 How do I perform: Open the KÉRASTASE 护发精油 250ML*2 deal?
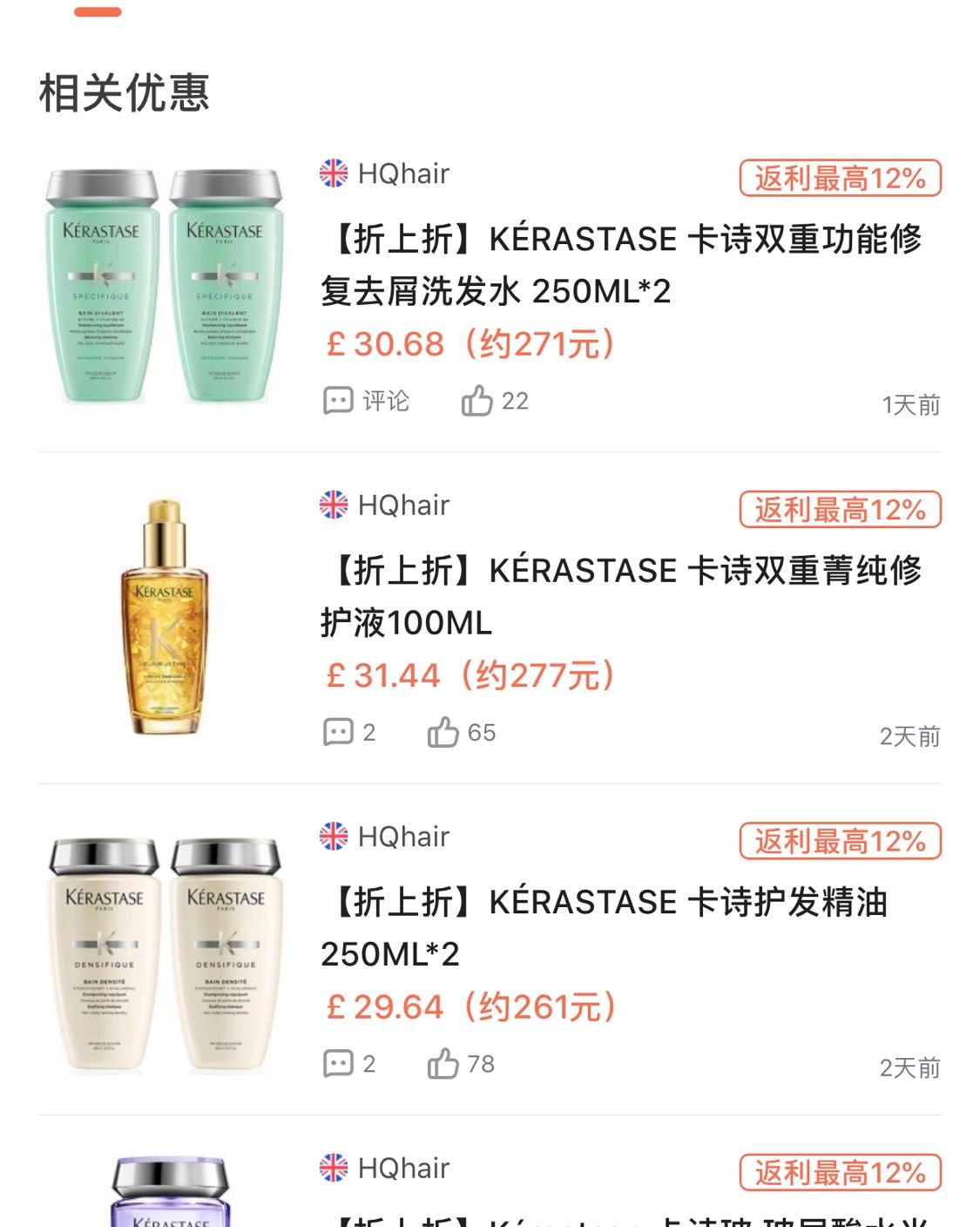pos(603,926)
